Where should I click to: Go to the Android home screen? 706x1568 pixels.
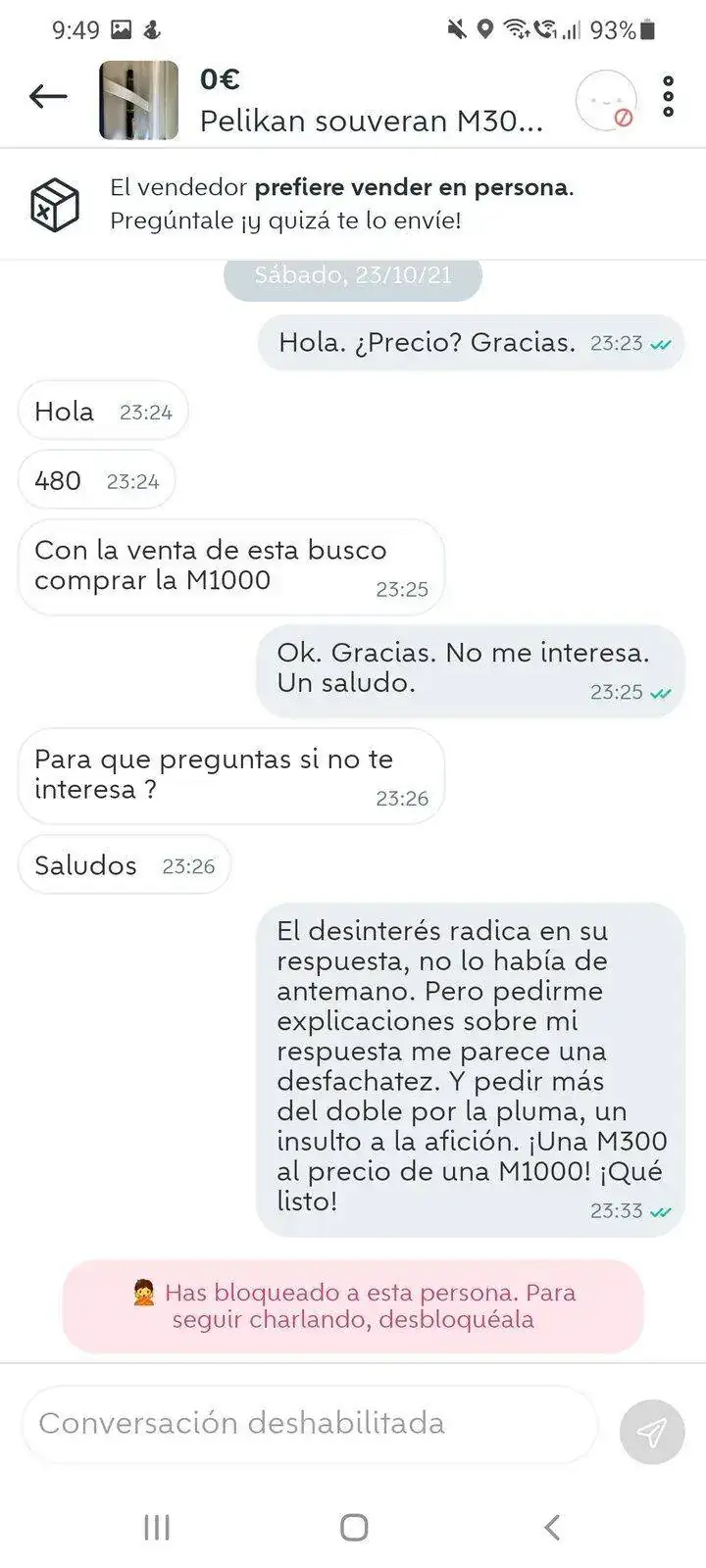point(354,1527)
